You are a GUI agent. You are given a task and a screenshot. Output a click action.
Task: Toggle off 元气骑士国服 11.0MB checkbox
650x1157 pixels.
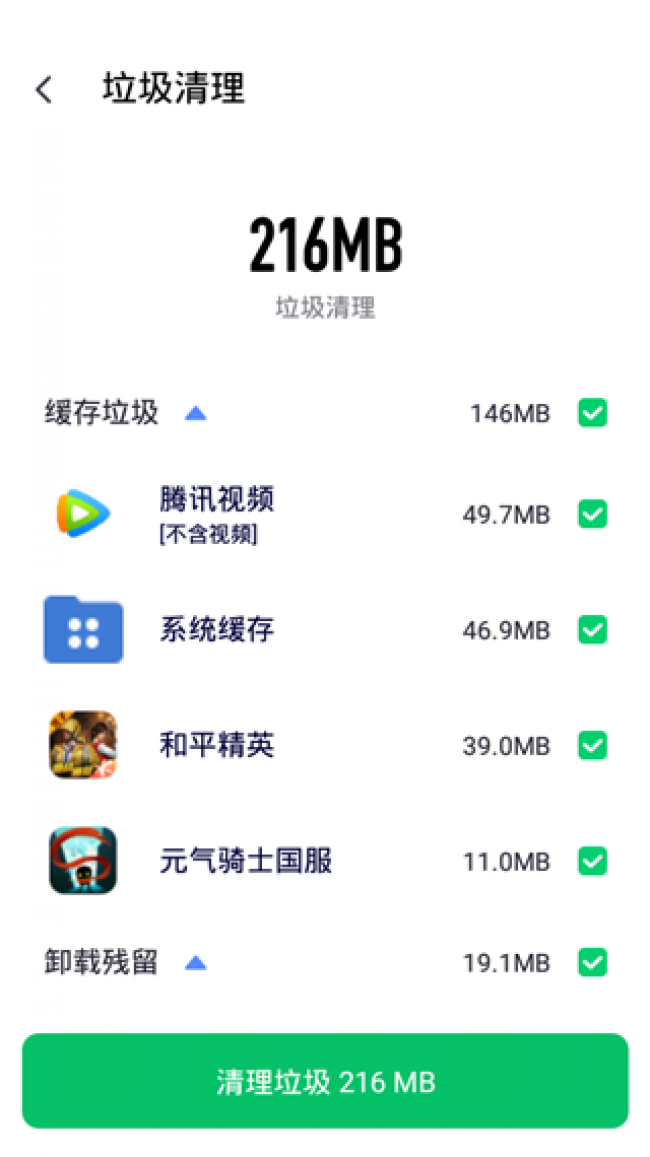pos(593,860)
